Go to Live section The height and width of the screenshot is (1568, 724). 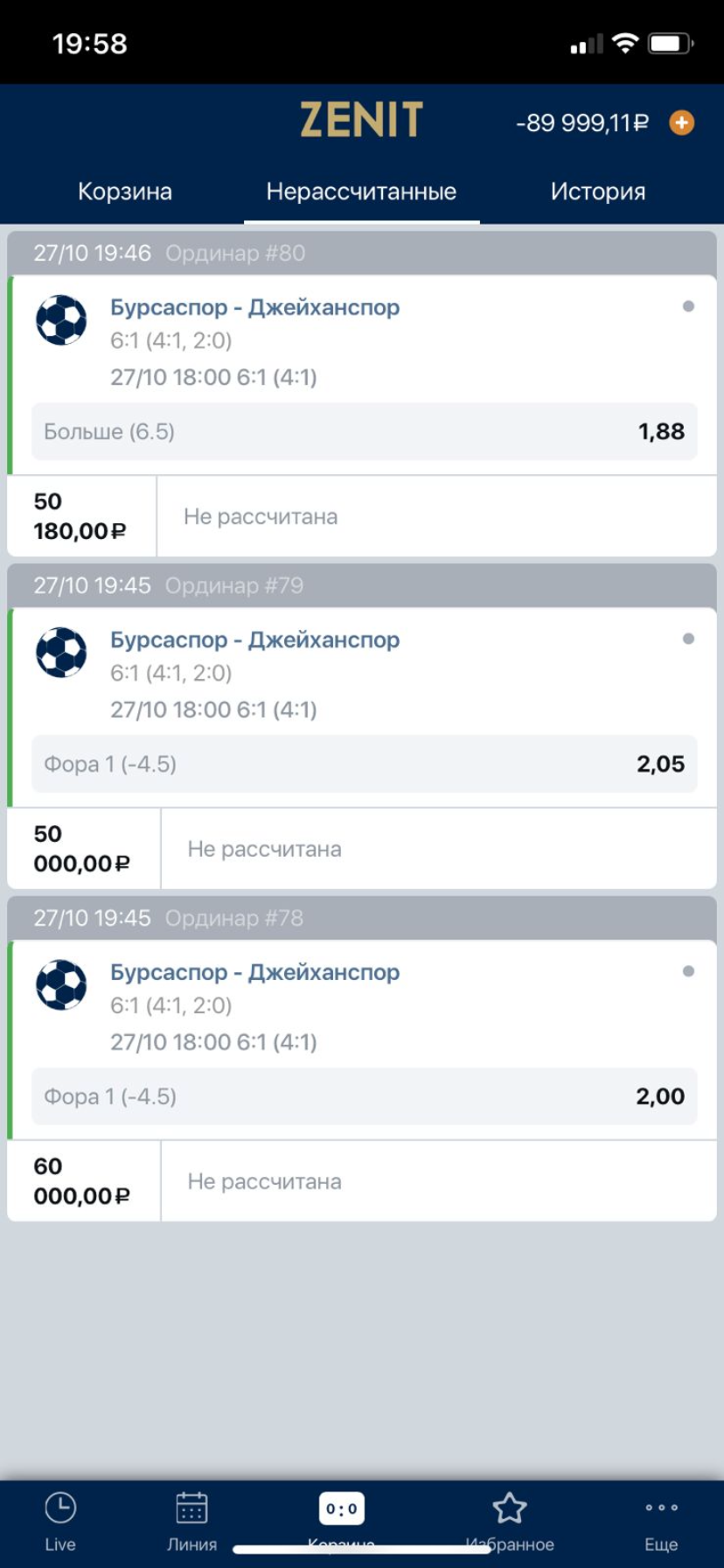[60, 1521]
